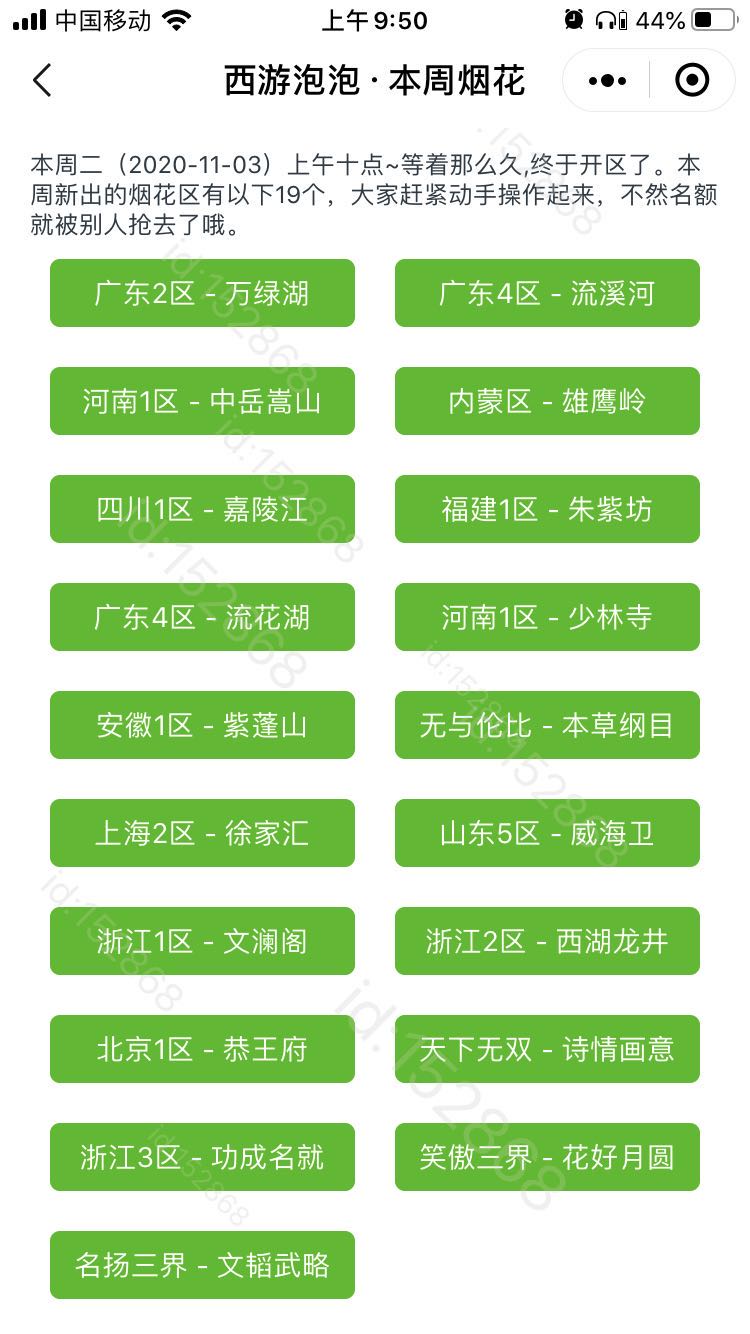Screen dimensions: 750x1334
Task: Open 河南1区 - 中岳嵩山
Action: (x=202, y=401)
